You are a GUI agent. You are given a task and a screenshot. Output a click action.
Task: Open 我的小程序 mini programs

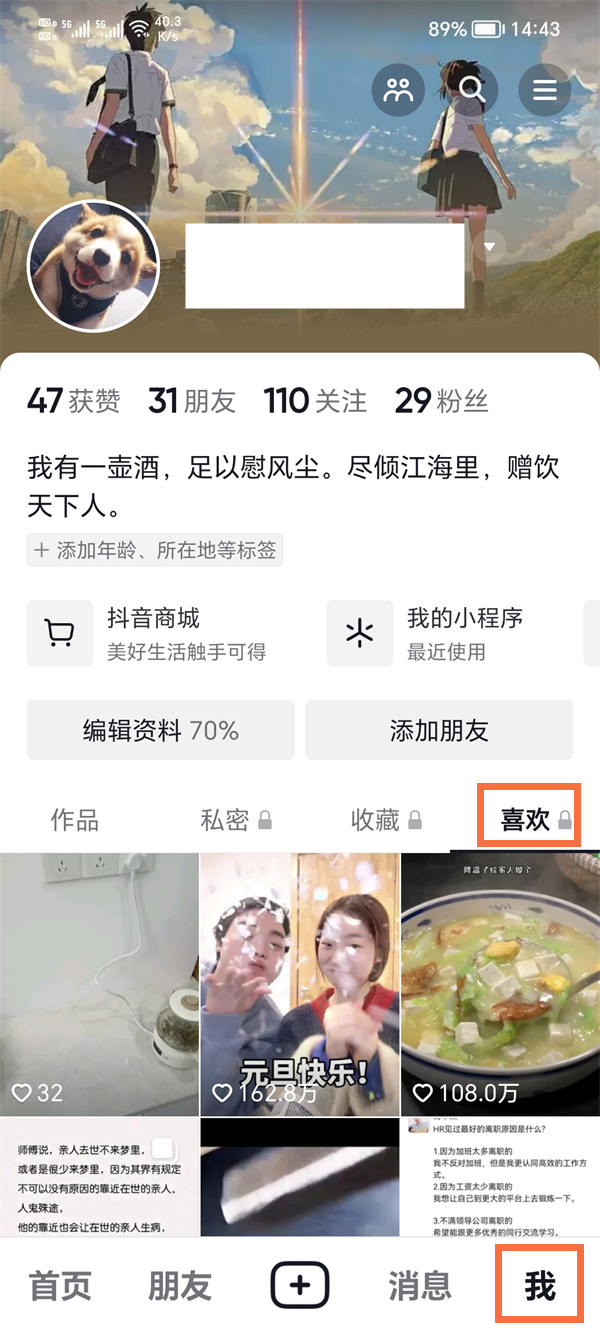(450, 634)
